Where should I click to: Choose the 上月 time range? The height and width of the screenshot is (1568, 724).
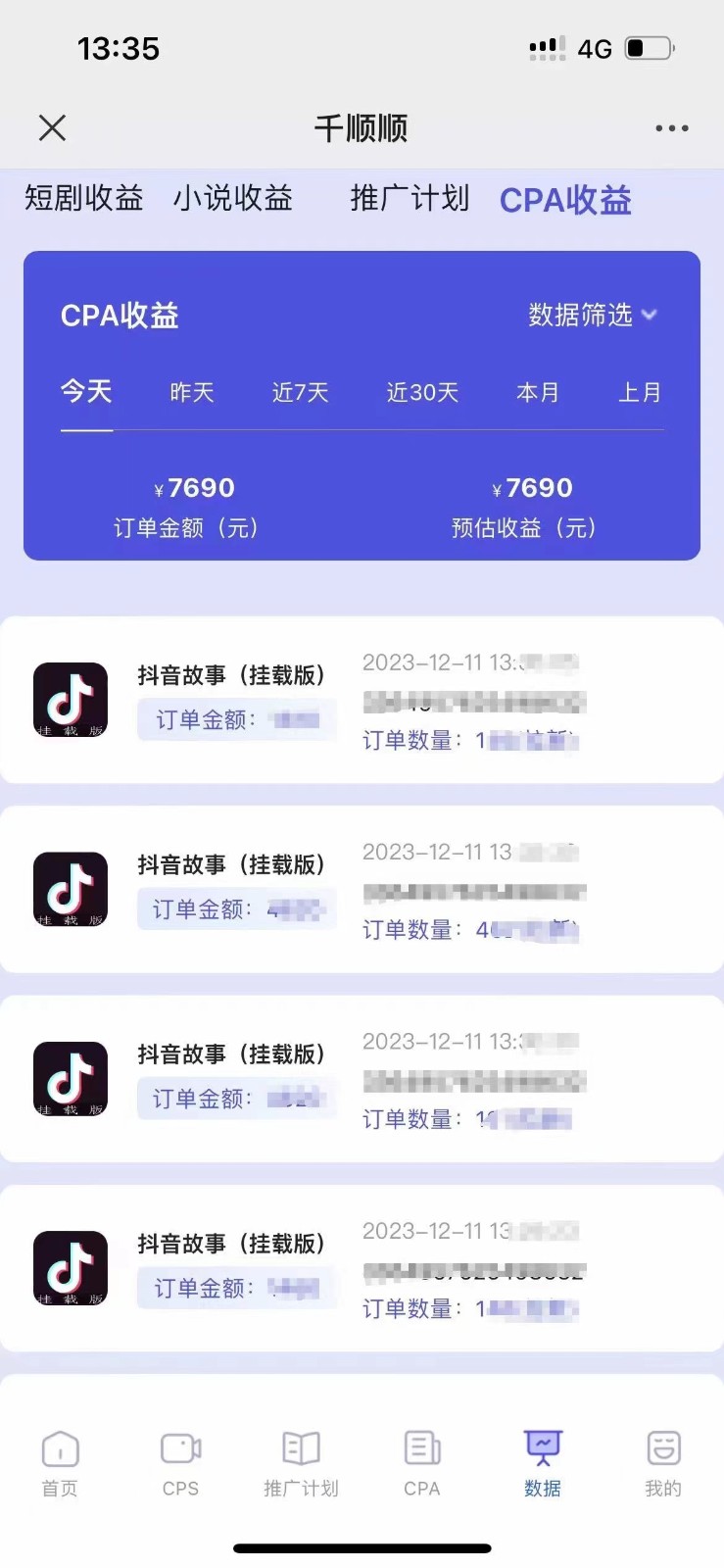point(640,391)
